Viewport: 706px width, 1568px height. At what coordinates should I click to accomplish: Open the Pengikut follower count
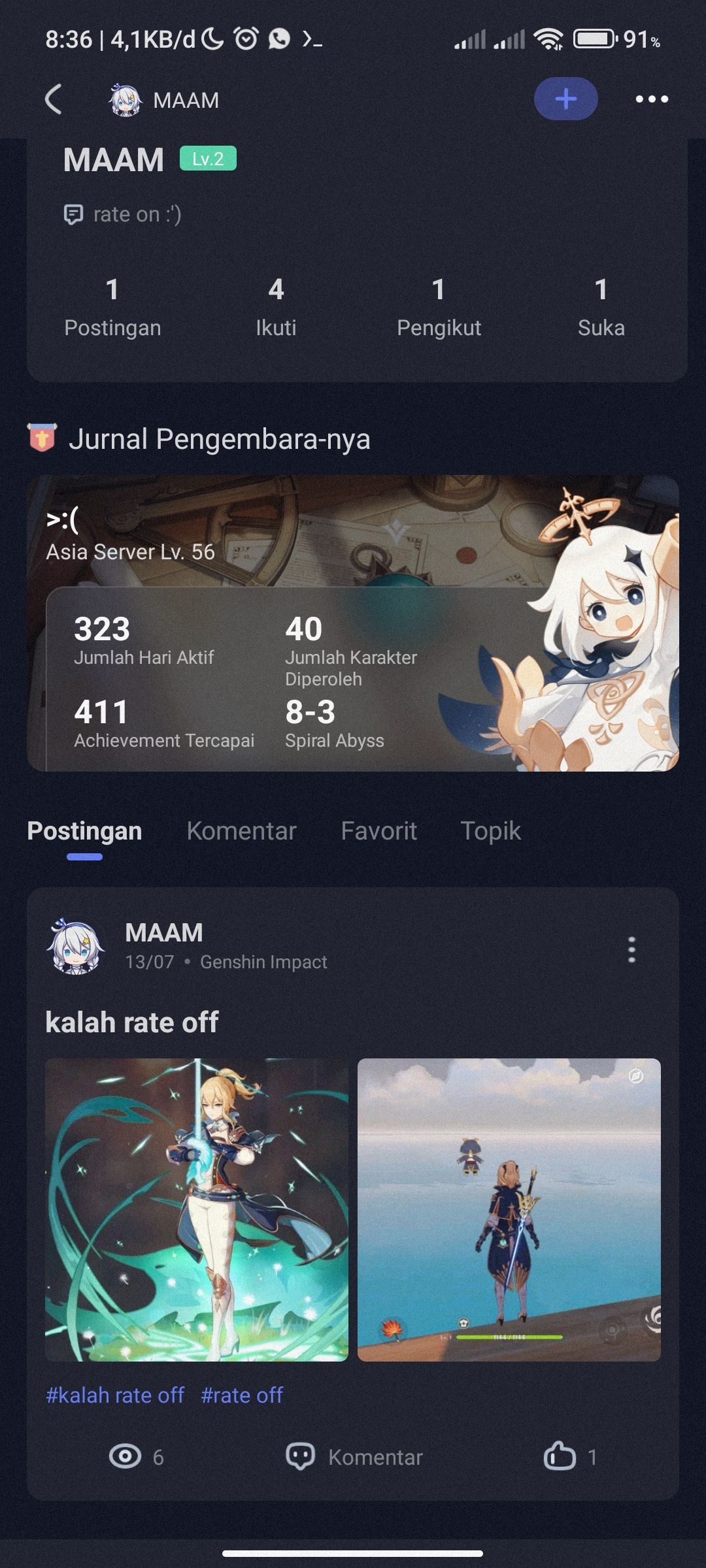[x=439, y=307]
